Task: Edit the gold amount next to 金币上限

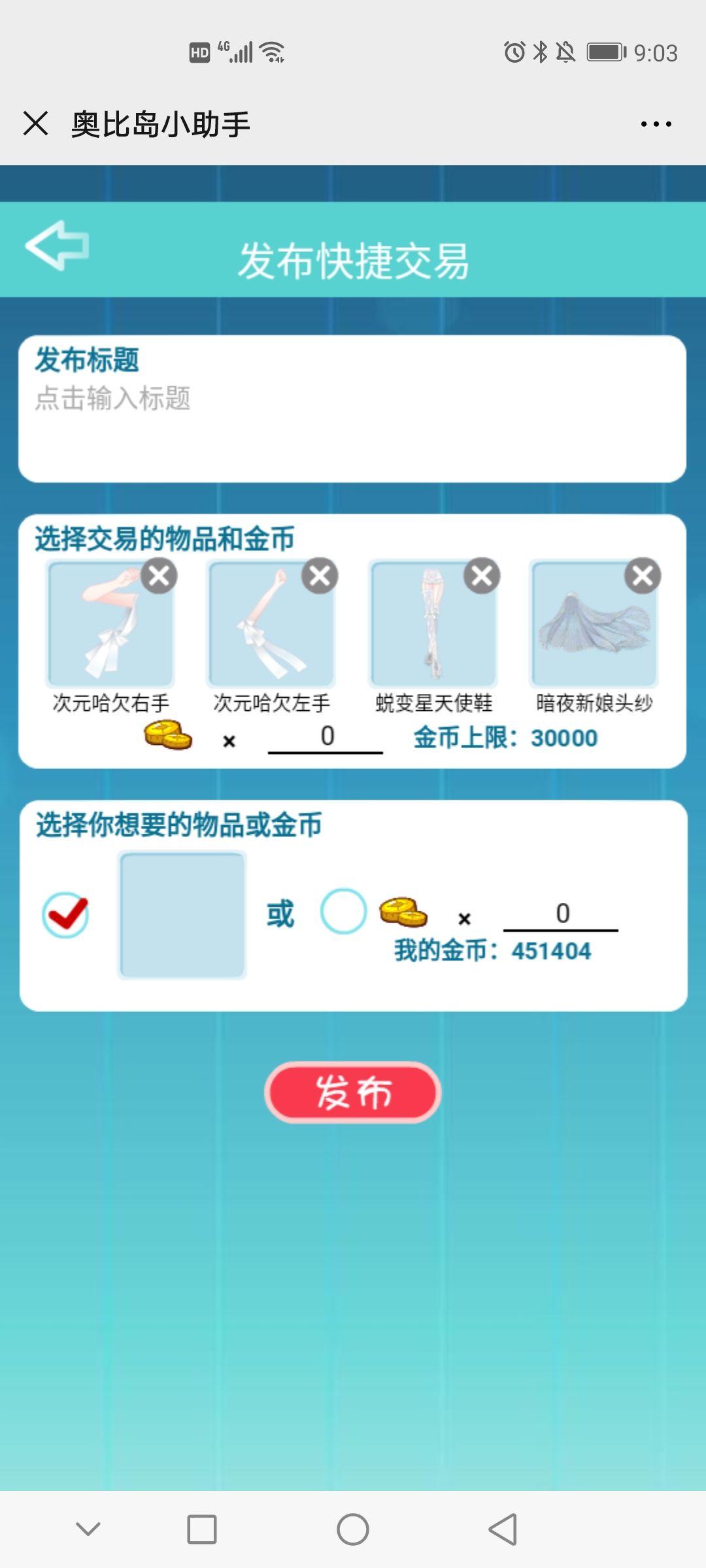Action: [326, 737]
